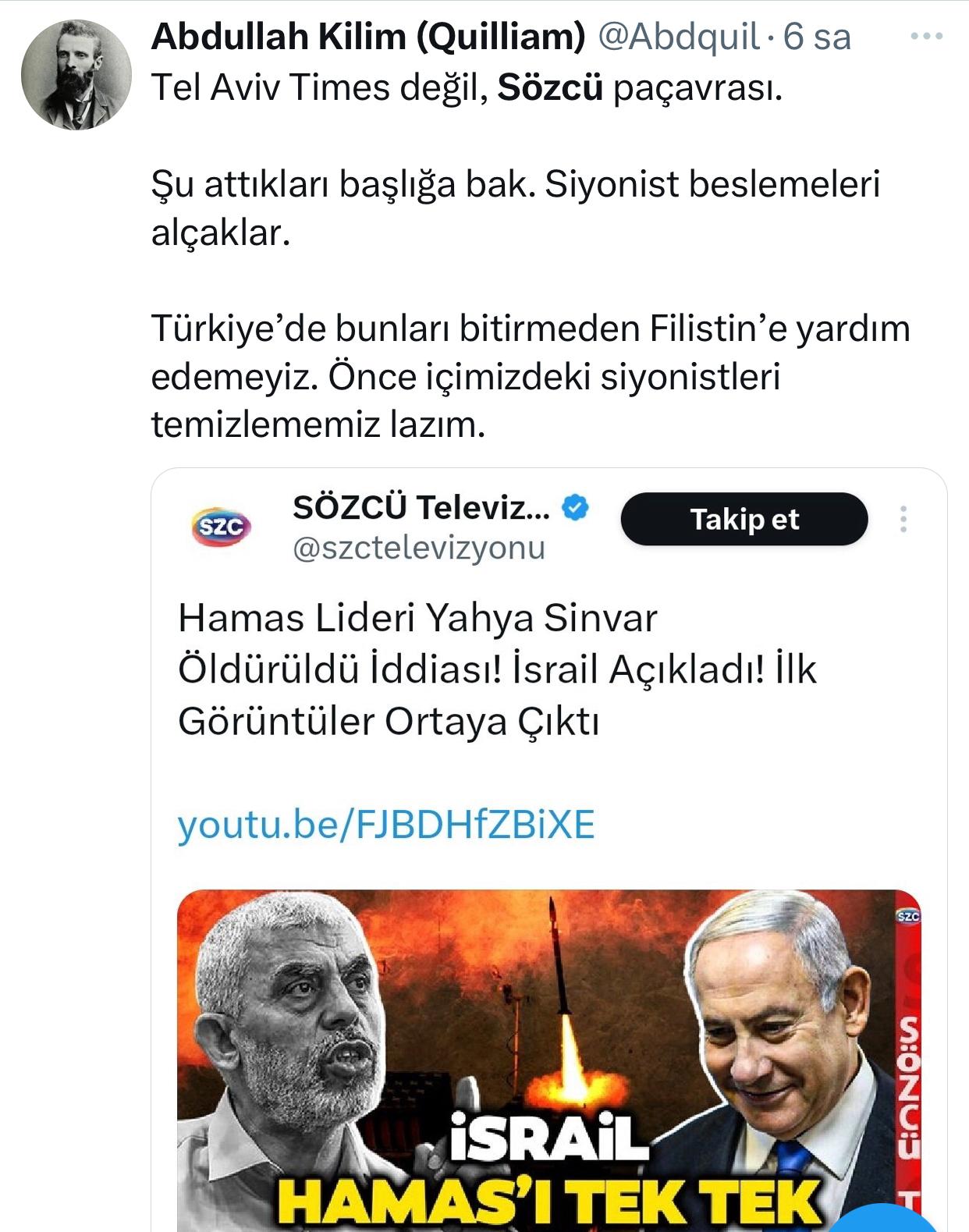The width and height of the screenshot is (969, 1232).
Task: Follow SÖZCÜ Televizyonu with Takip et
Action: 744,520
